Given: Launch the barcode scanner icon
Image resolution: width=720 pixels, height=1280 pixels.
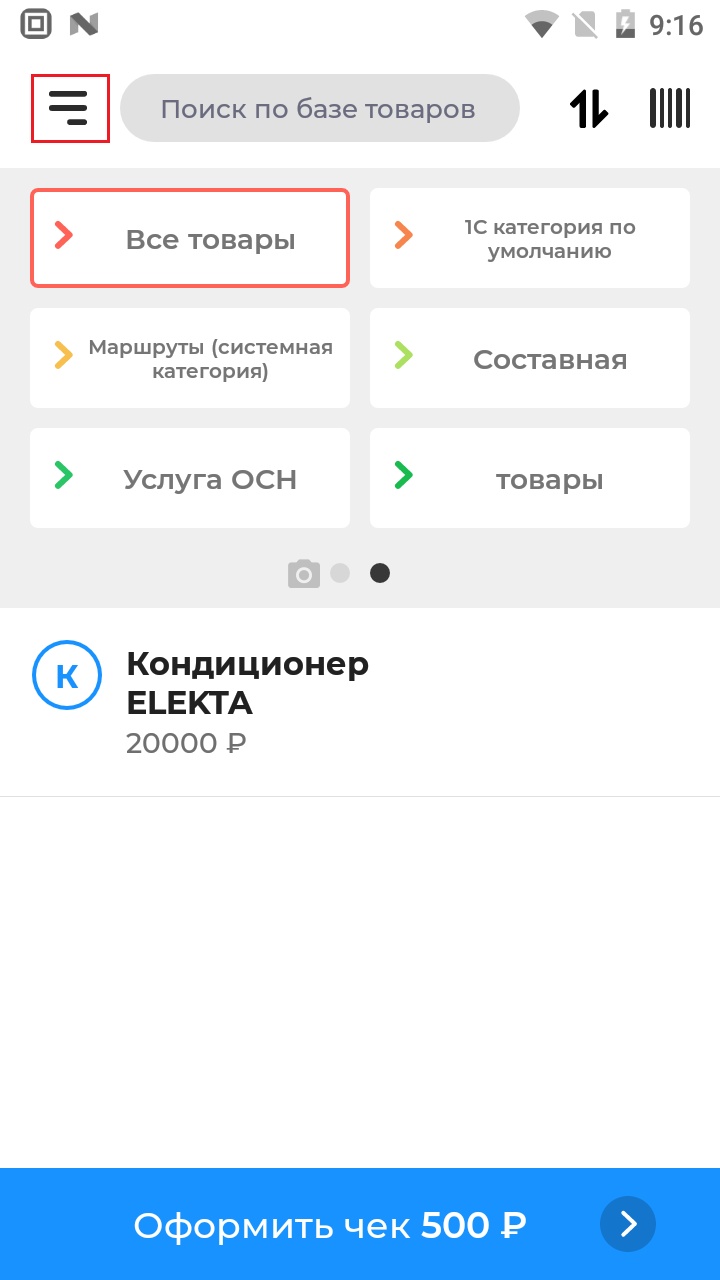Looking at the screenshot, I should coord(670,108).
